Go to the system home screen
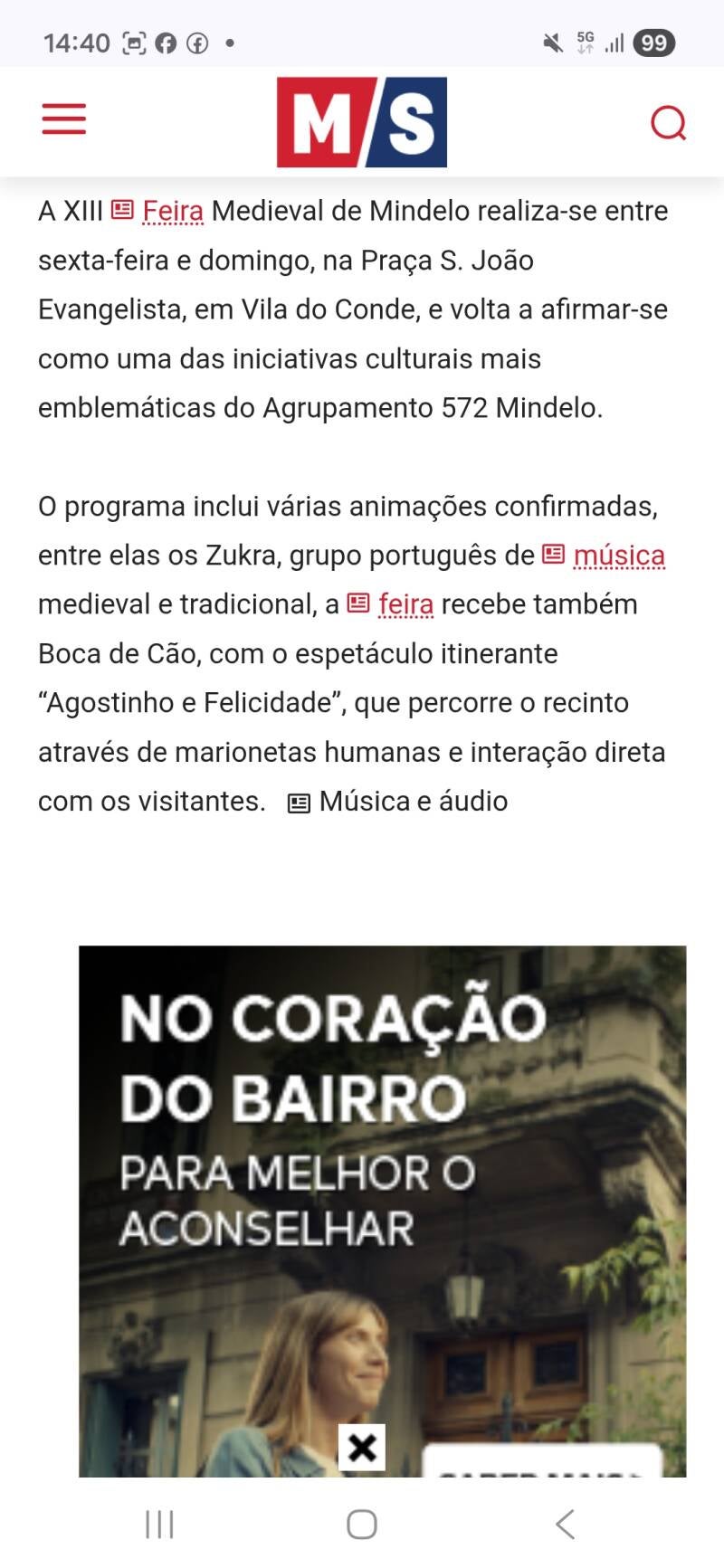The height and width of the screenshot is (1568, 724). coord(362,1525)
